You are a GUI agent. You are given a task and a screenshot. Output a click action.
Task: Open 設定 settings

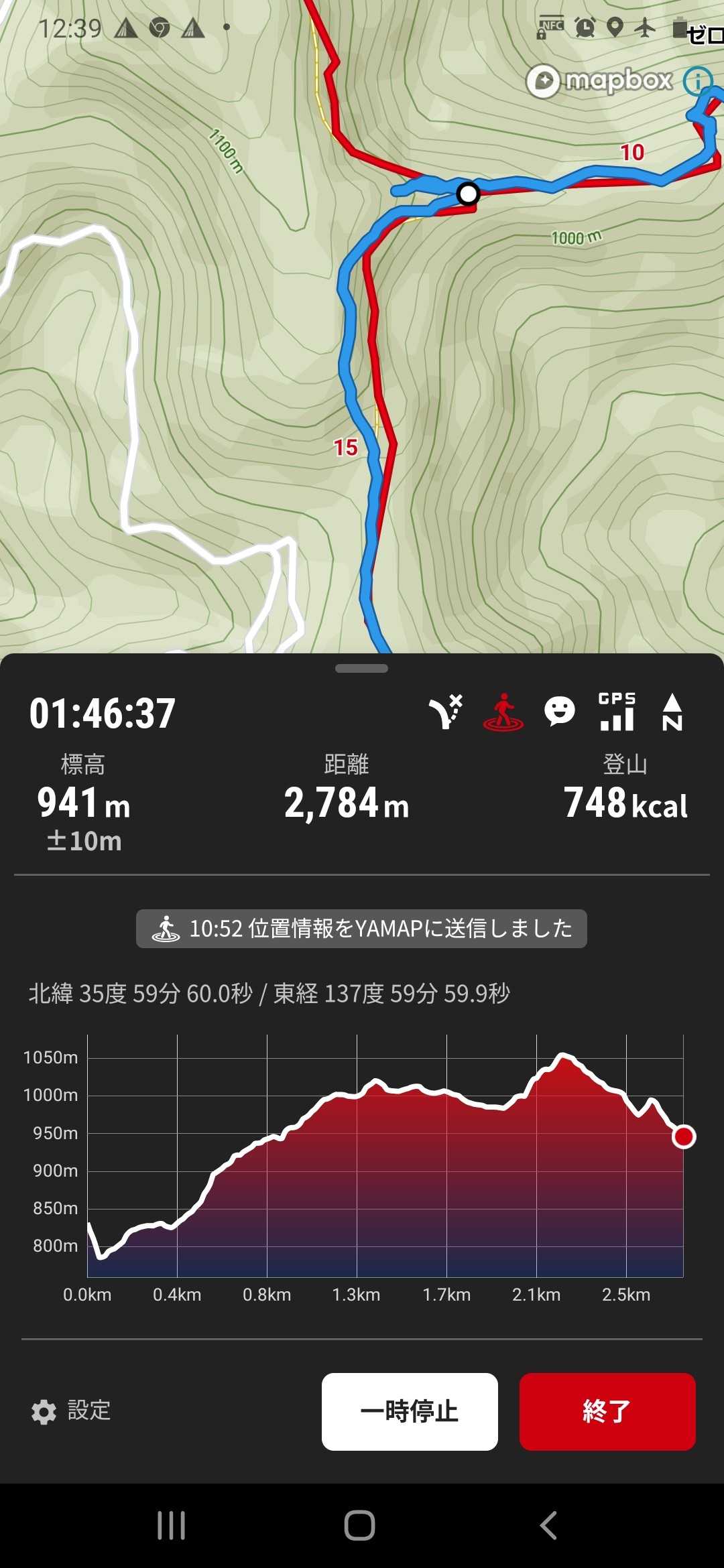(71, 1411)
